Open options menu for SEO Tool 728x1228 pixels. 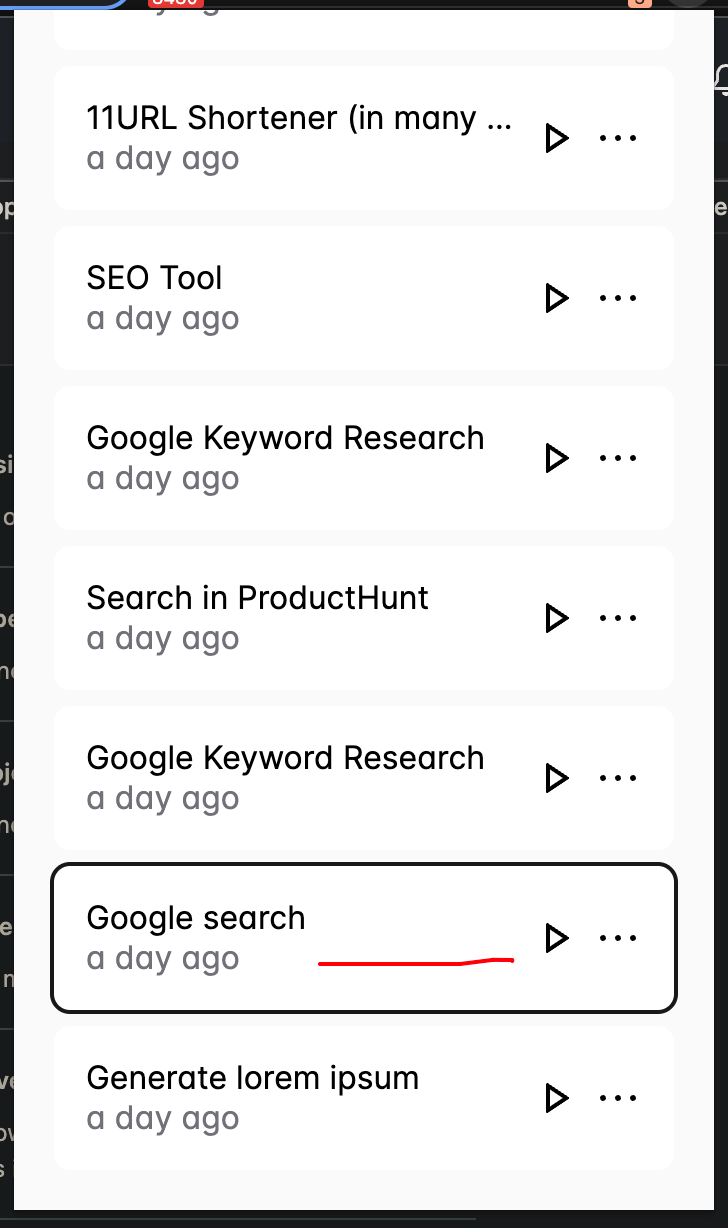(x=618, y=297)
